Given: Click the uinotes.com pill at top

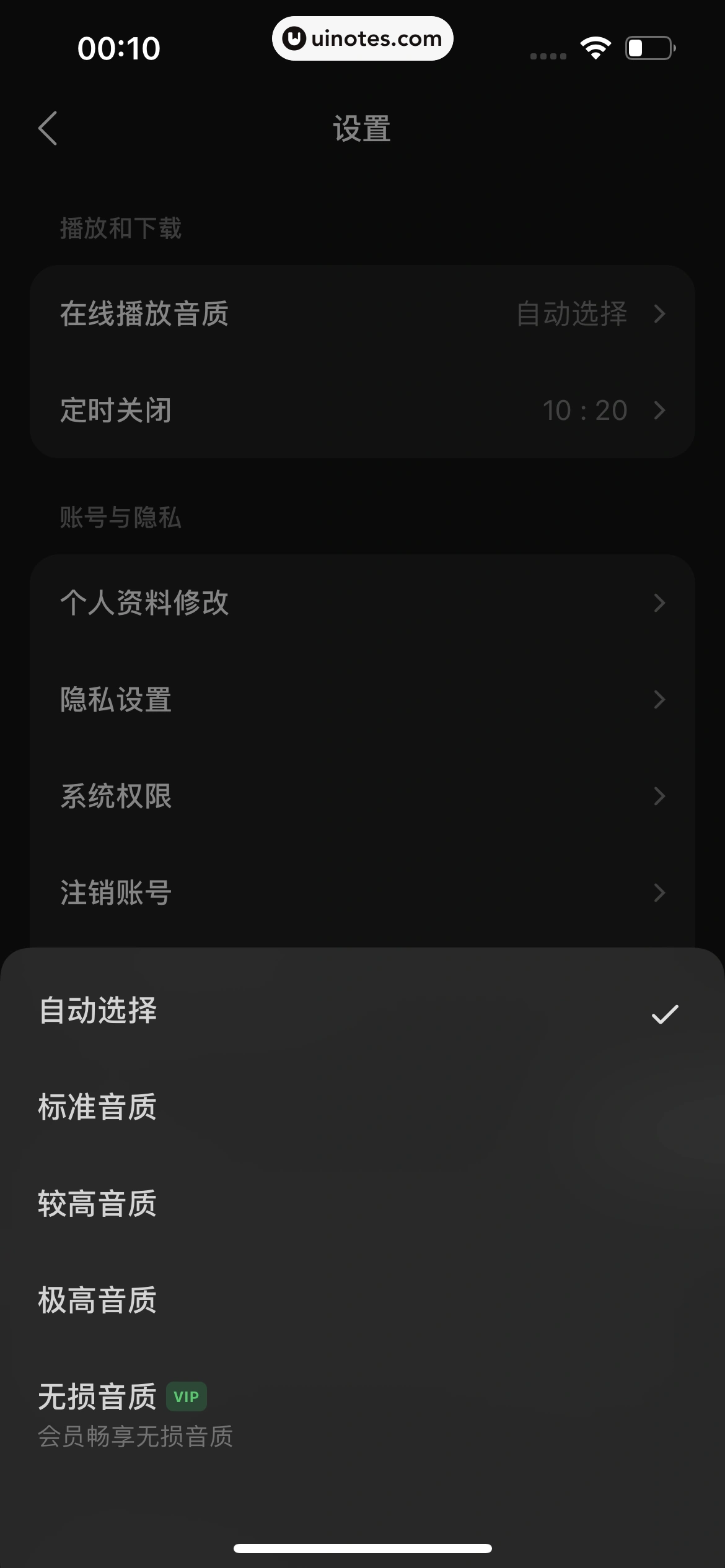Looking at the screenshot, I should pos(362,38).
